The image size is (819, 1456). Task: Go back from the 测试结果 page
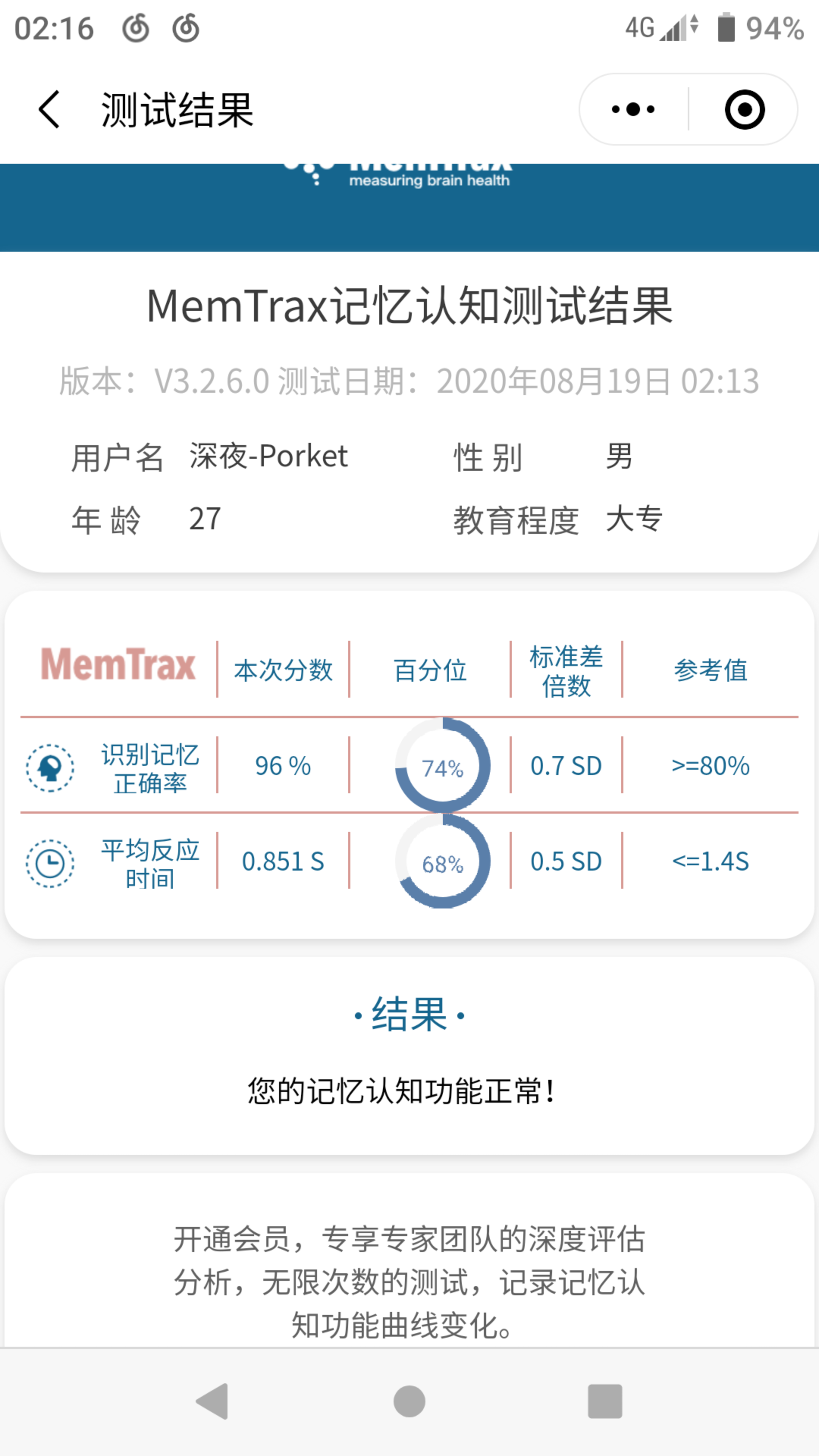tap(49, 110)
